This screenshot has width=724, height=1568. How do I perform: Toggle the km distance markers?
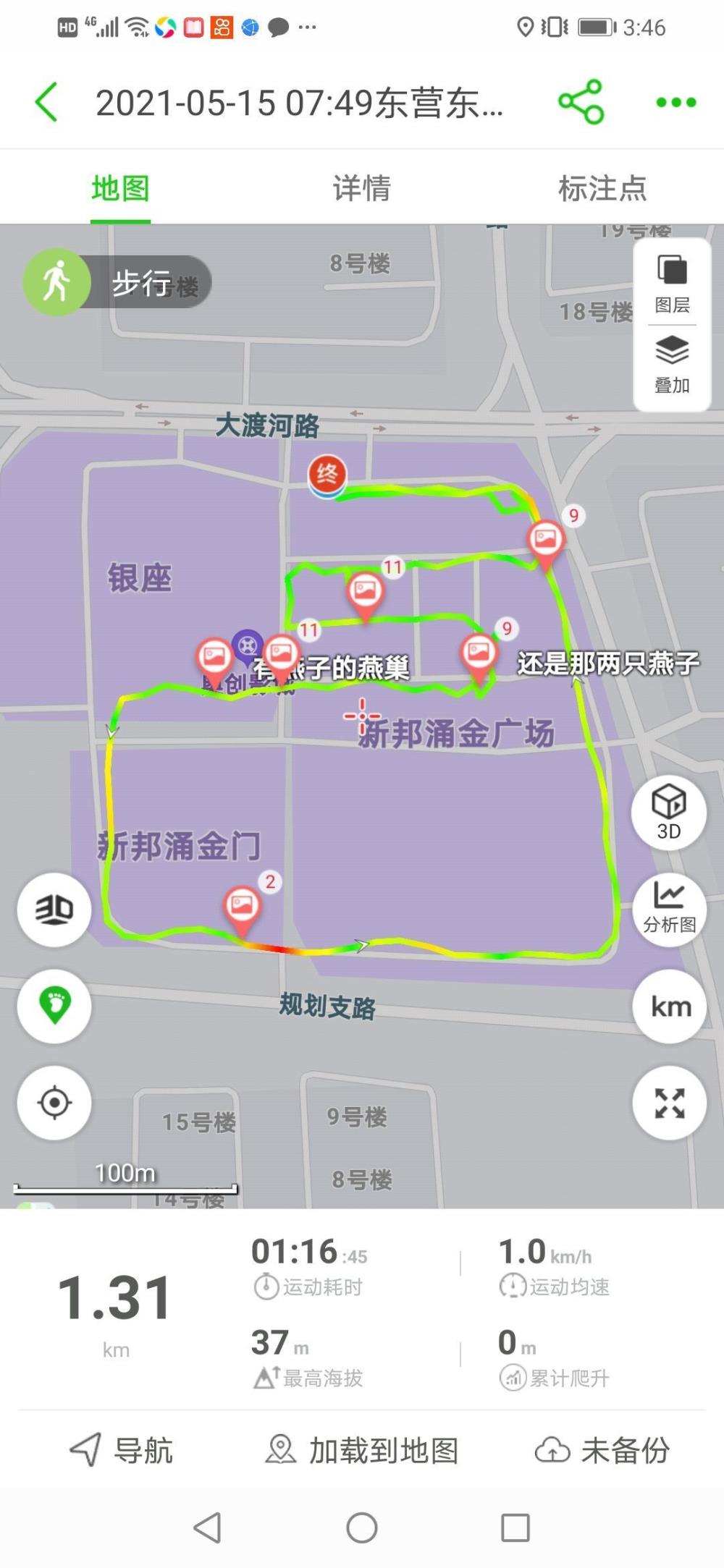point(669,1006)
